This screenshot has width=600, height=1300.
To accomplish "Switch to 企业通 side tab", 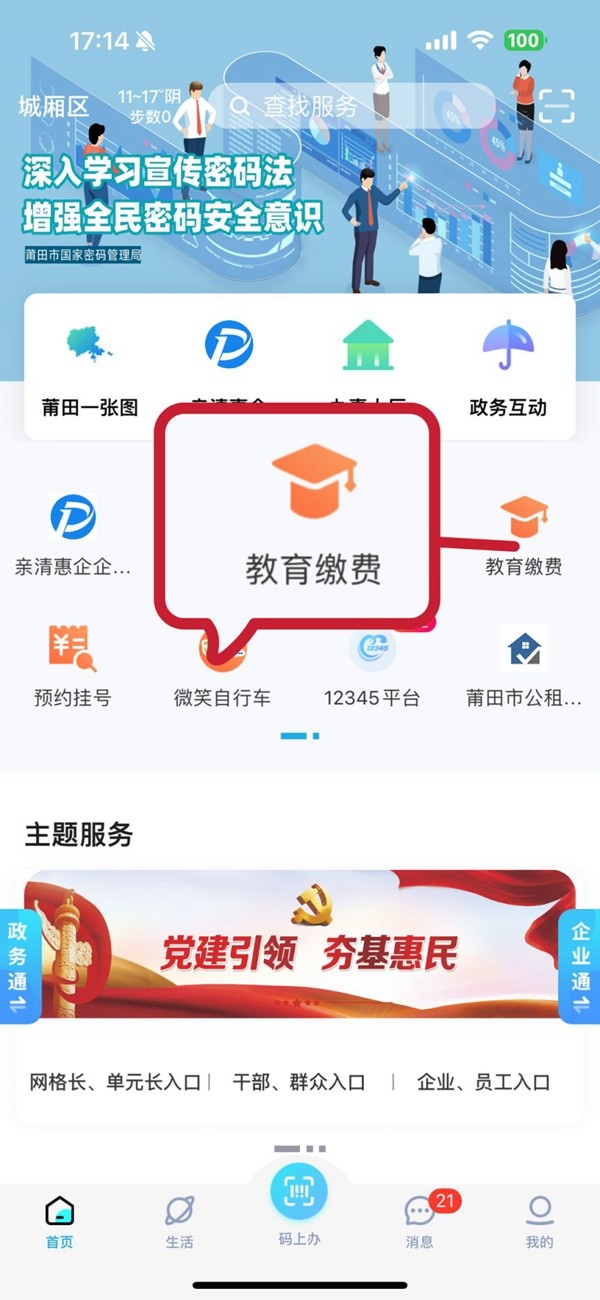I will click(x=581, y=966).
